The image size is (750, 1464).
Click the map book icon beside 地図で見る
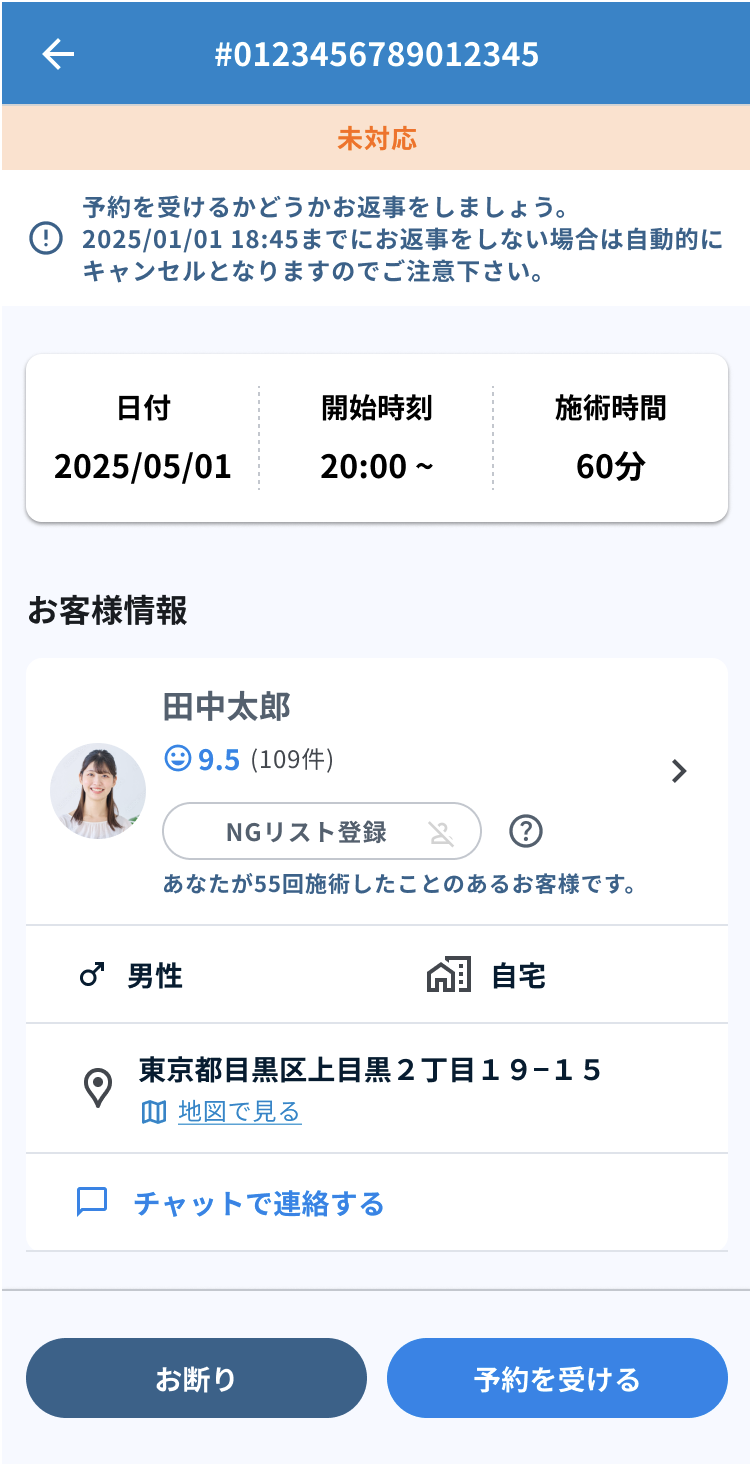click(152, 1113)
